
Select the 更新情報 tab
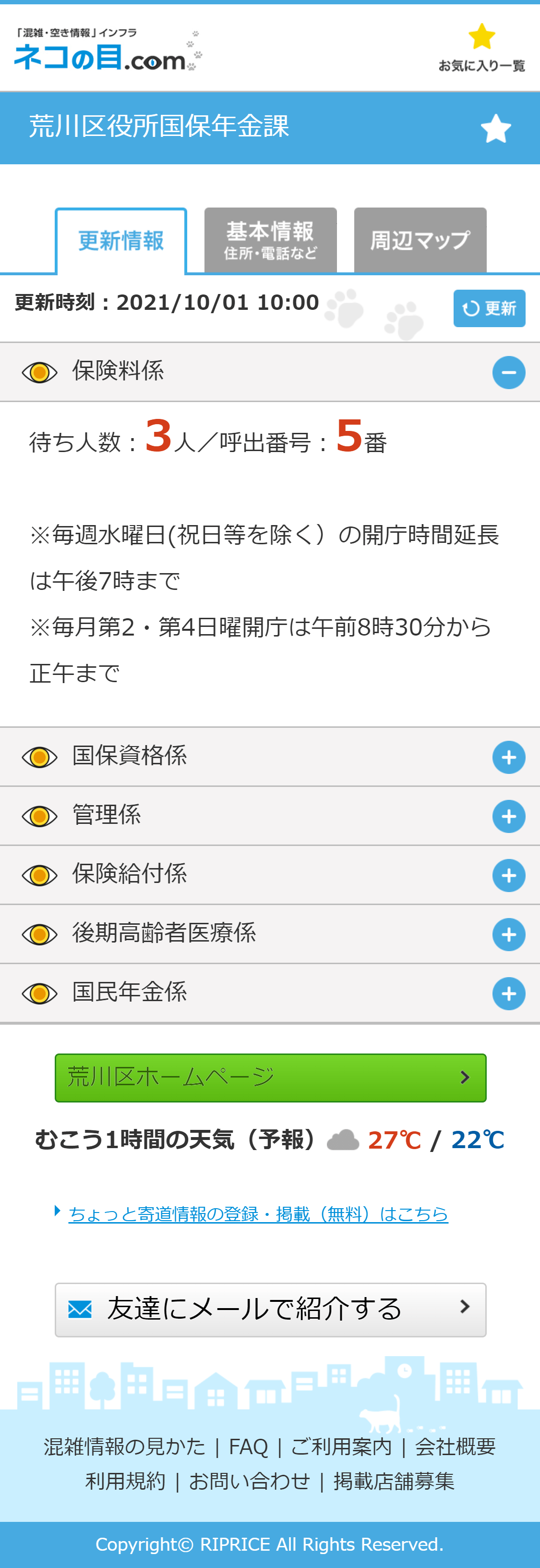pos(121,241)
